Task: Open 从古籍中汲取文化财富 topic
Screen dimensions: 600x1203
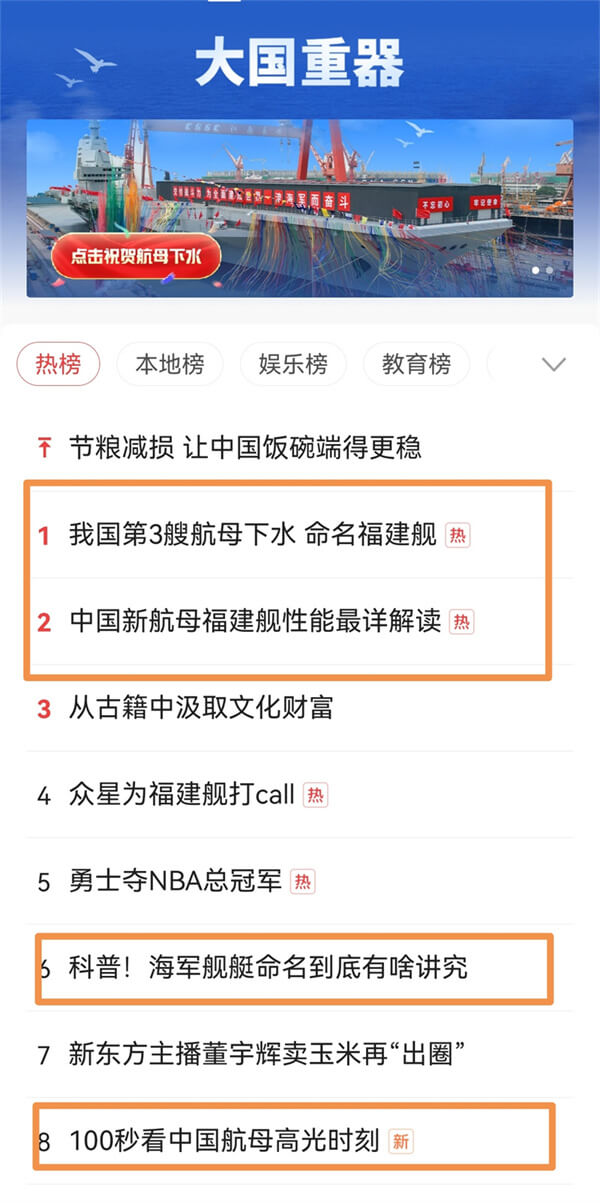Action: 200,709
